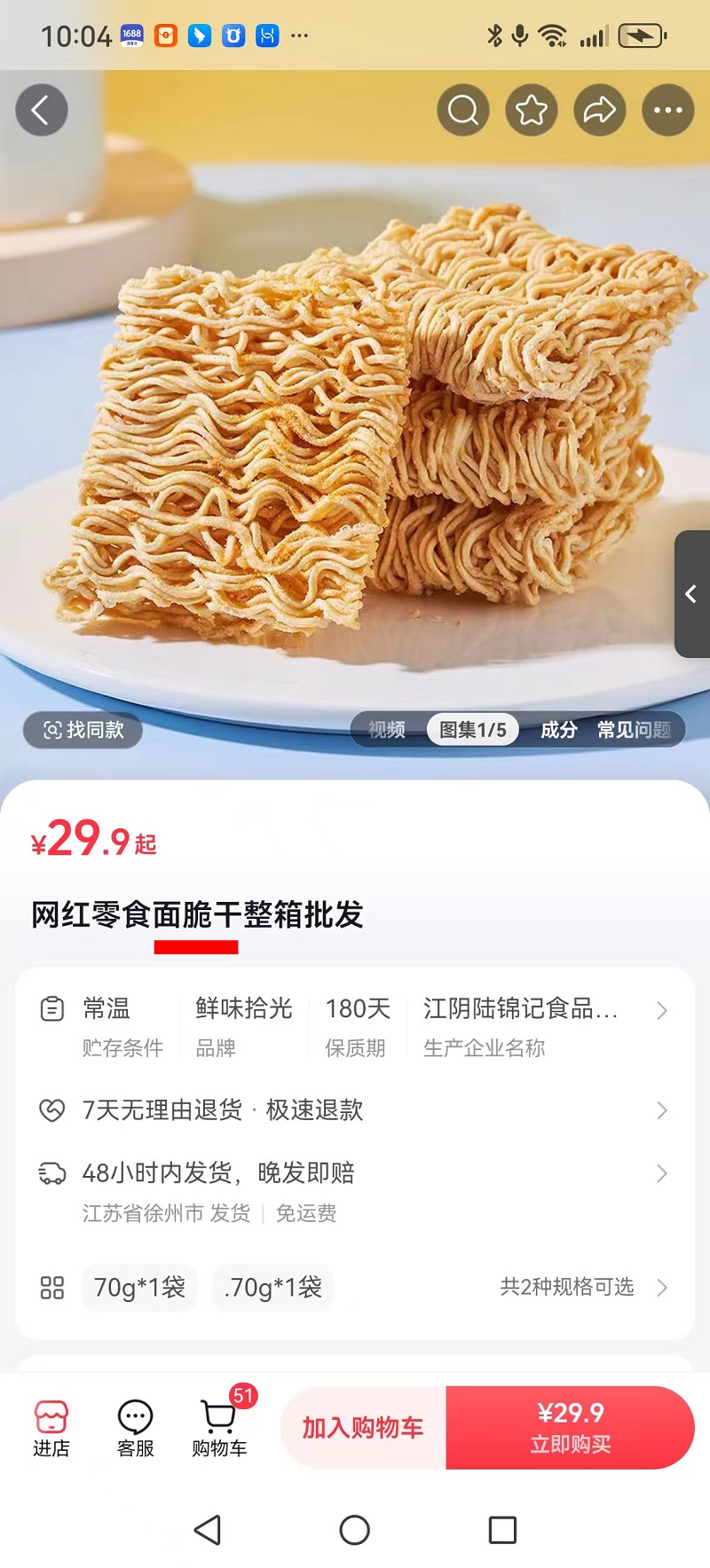Contact 客服 customer service

135,1428
